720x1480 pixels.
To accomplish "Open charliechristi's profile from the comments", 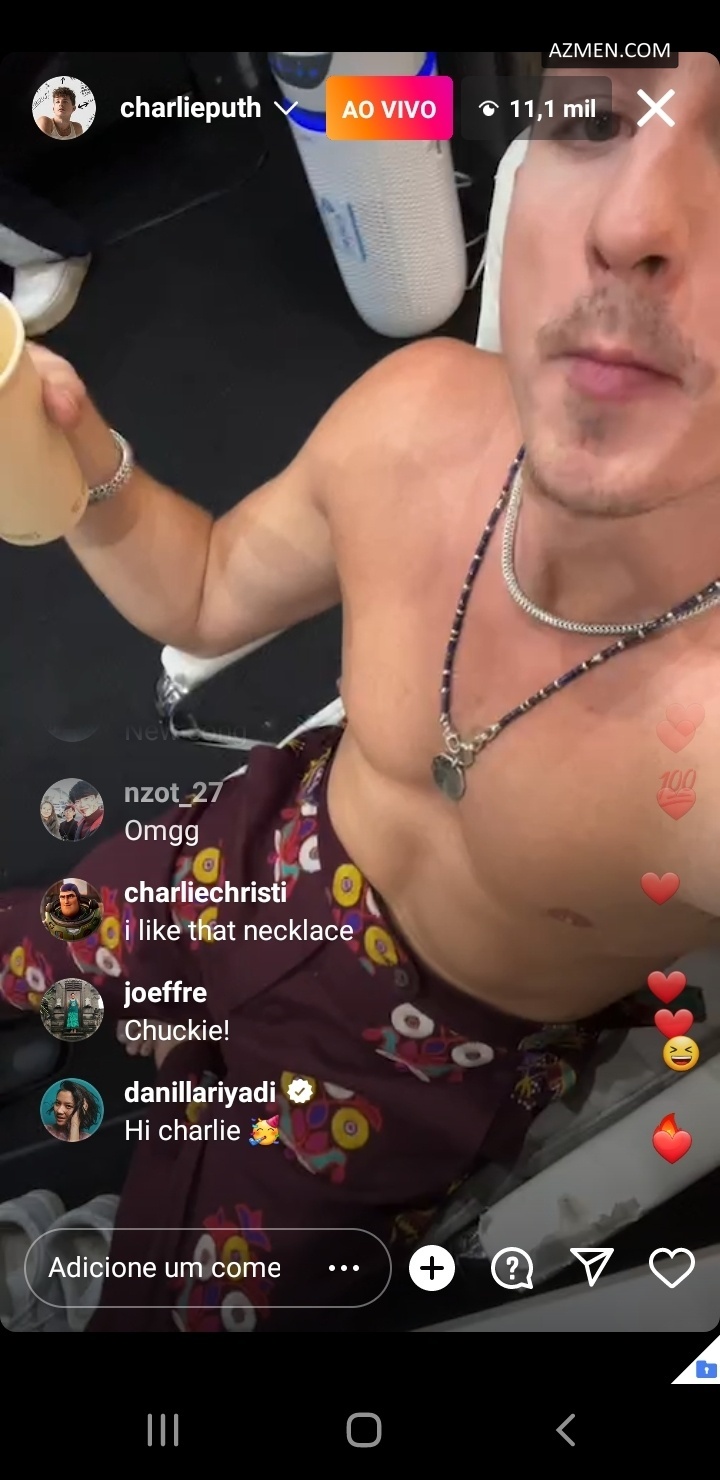I will pos(72,910).
